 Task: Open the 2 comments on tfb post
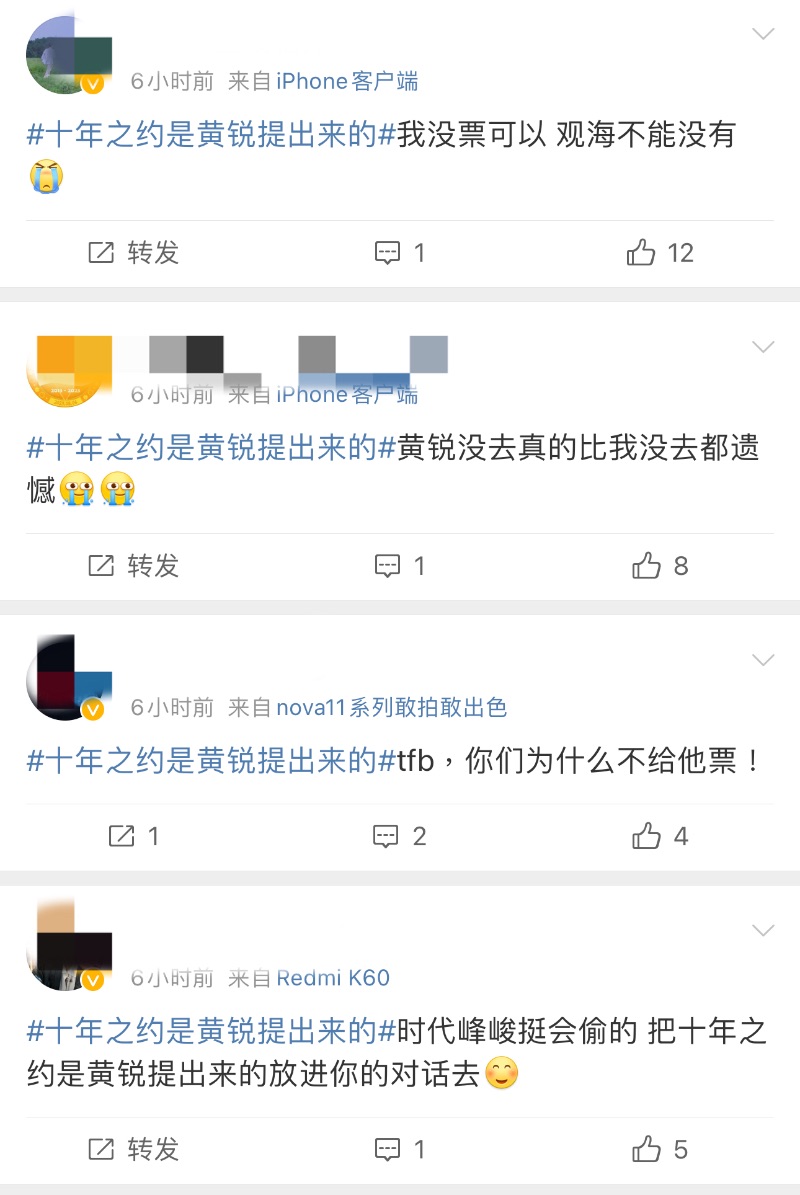399,836
